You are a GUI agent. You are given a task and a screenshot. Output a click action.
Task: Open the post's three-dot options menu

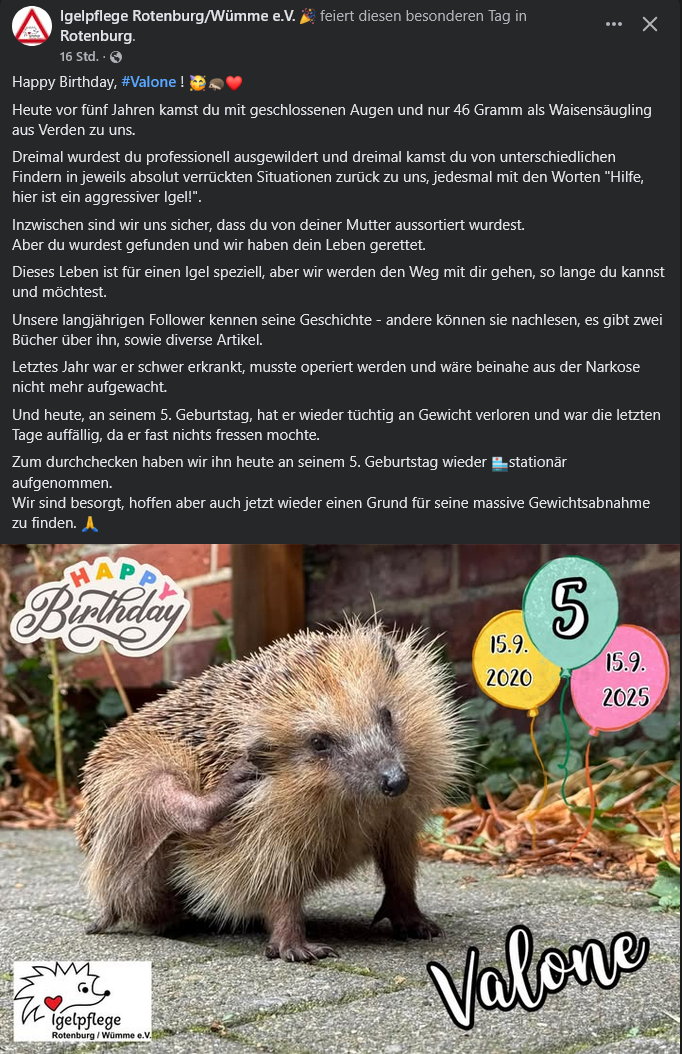coord(614,24)
